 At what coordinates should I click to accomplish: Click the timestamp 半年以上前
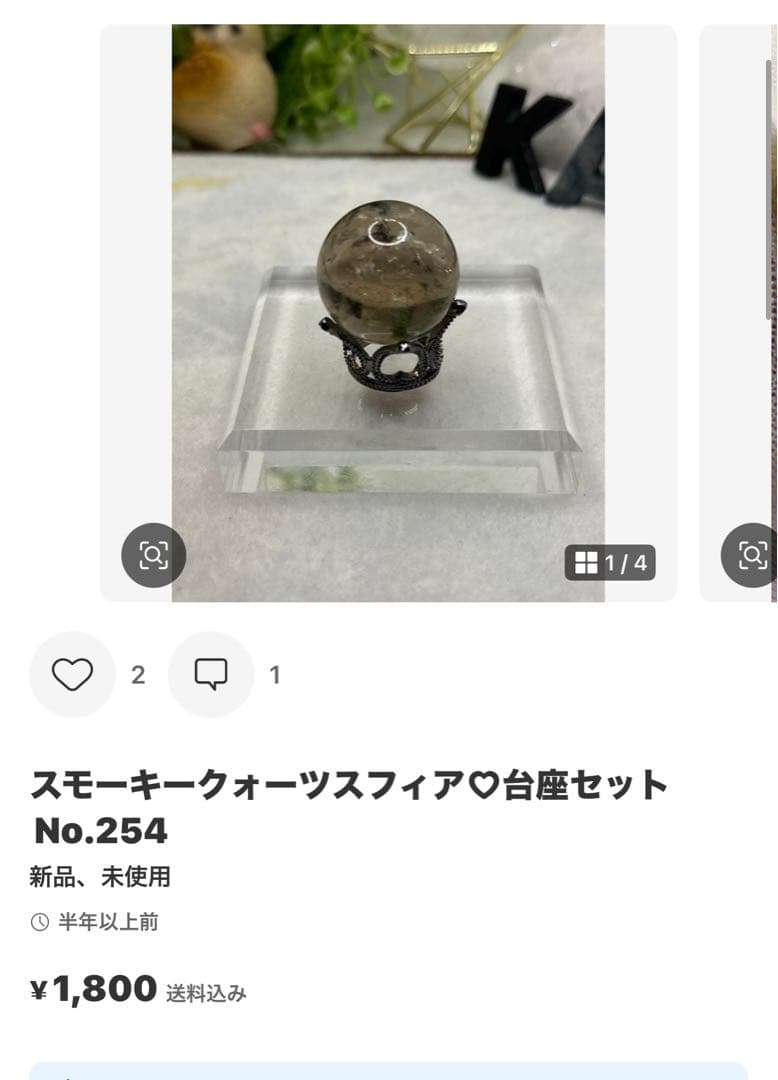tap(110, 924)
